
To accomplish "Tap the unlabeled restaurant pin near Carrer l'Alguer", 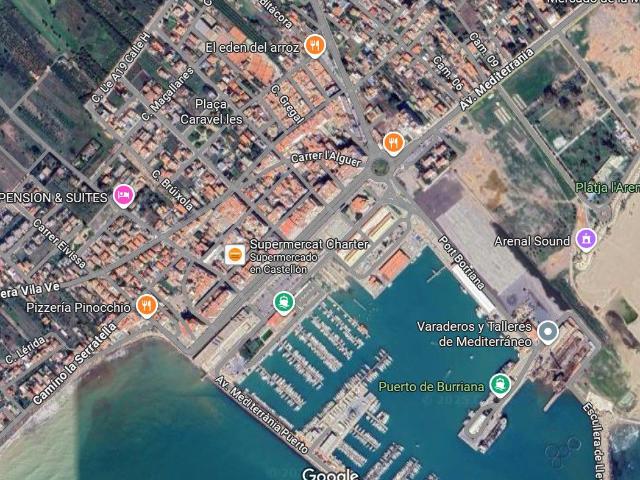I will [x=393, y=142].
